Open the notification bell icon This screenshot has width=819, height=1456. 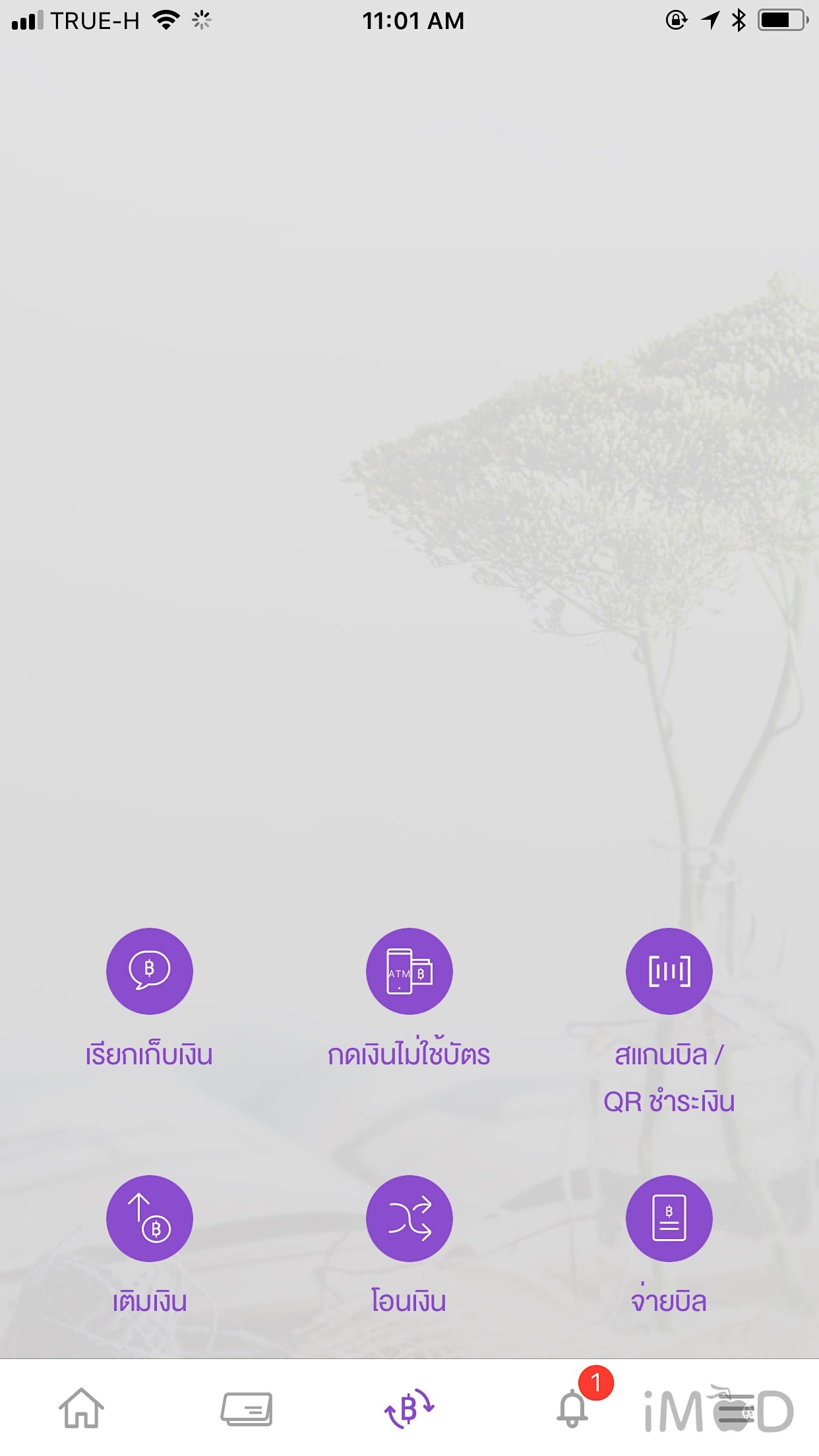573,1408
